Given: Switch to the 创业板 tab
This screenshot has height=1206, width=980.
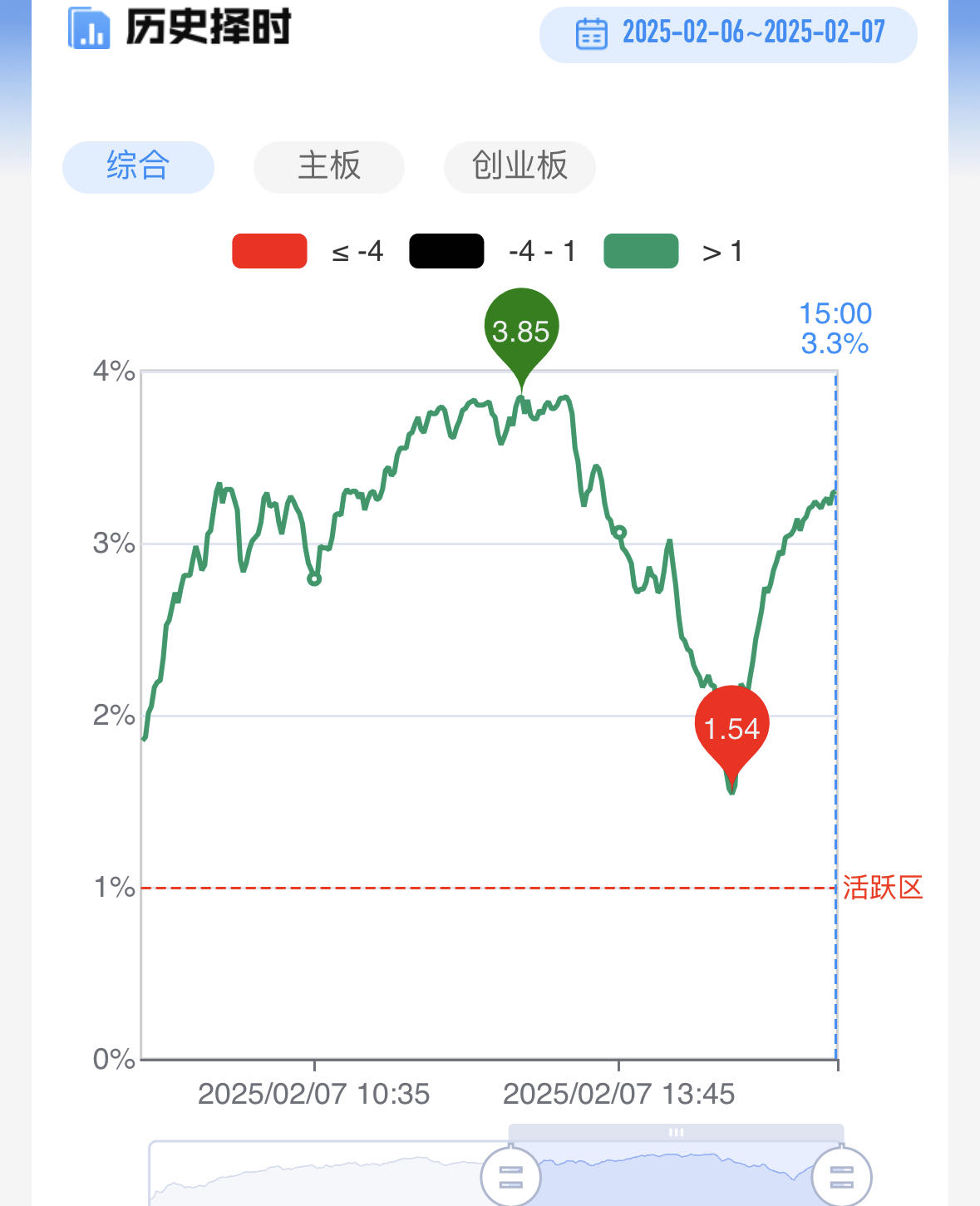Looking at the screenshot, I should (520, 166).
